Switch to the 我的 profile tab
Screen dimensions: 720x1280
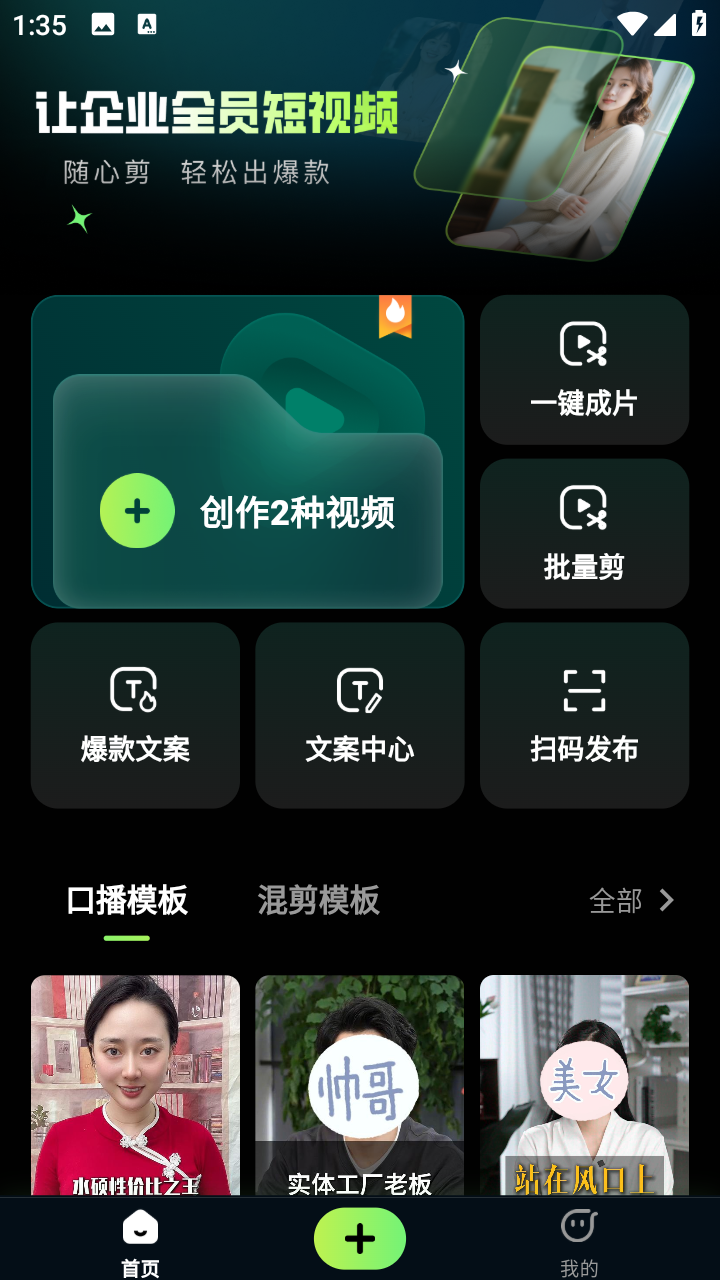pos(579,1242)
